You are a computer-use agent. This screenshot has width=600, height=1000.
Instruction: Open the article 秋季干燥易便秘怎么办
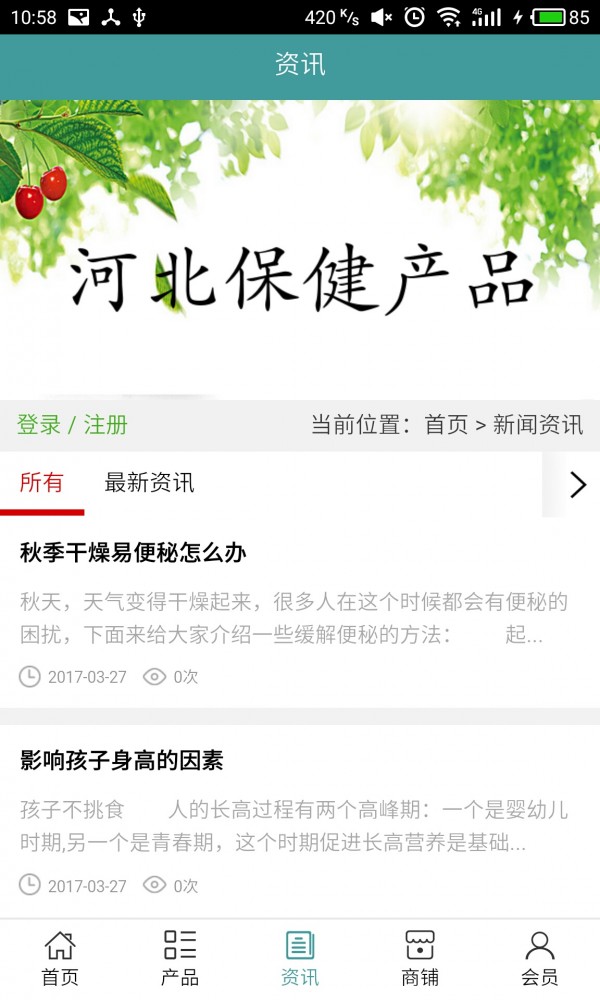(x=133, y=552)
